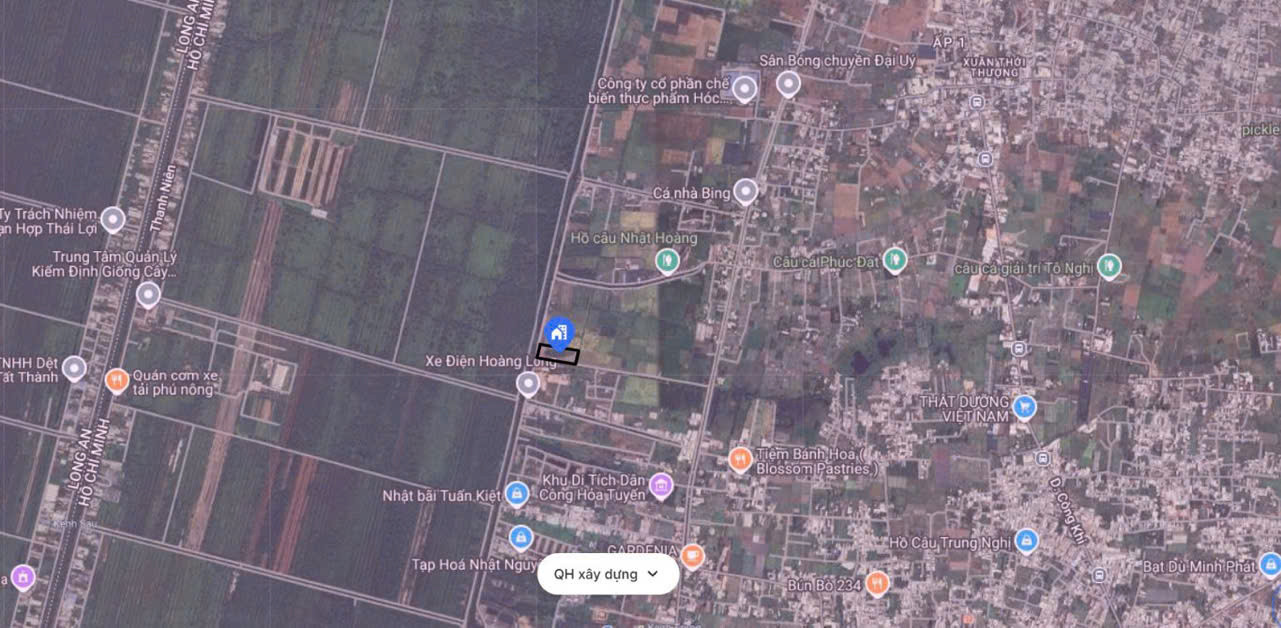Open Câu cá Phúc Đạt marker

pos(895,260)
